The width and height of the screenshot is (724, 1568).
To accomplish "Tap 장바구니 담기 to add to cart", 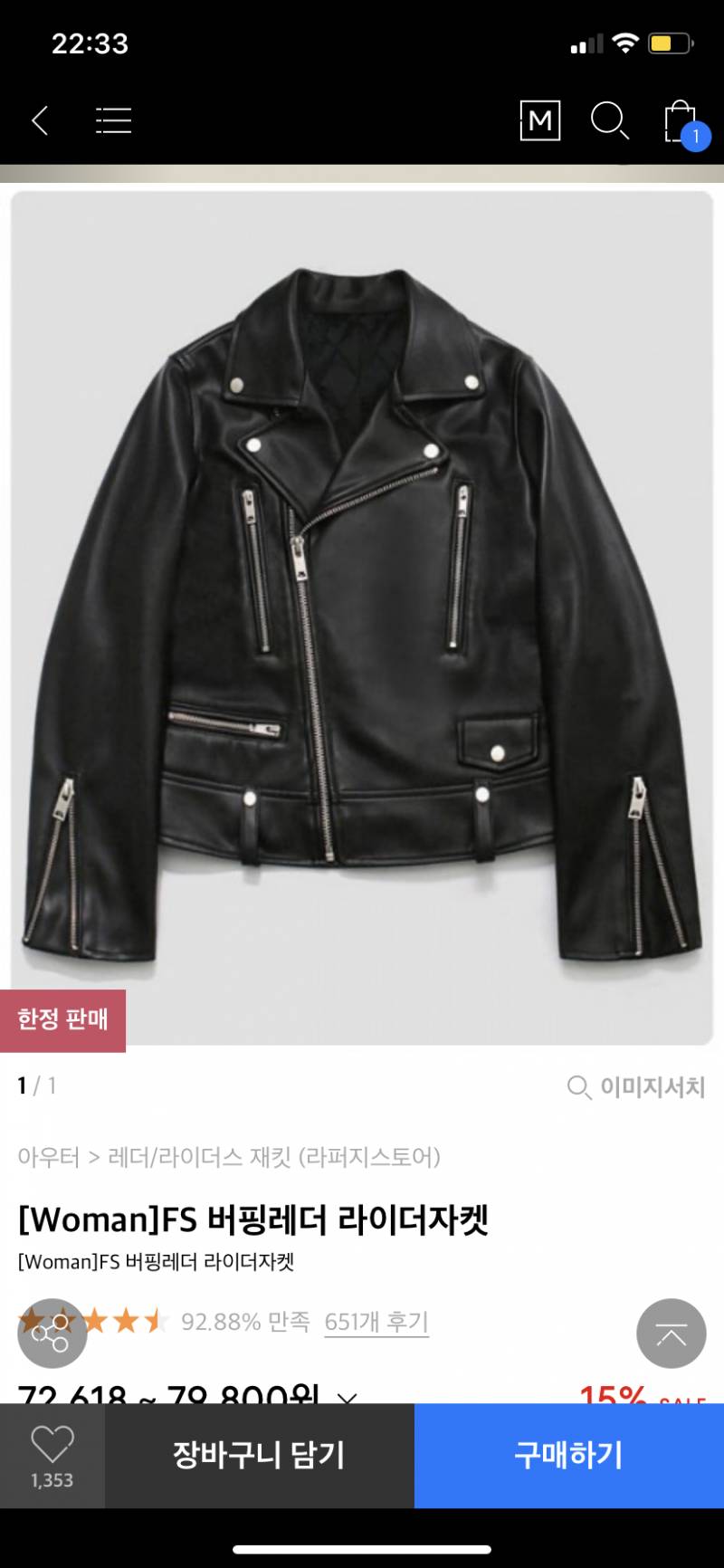I will [260, 1455].
